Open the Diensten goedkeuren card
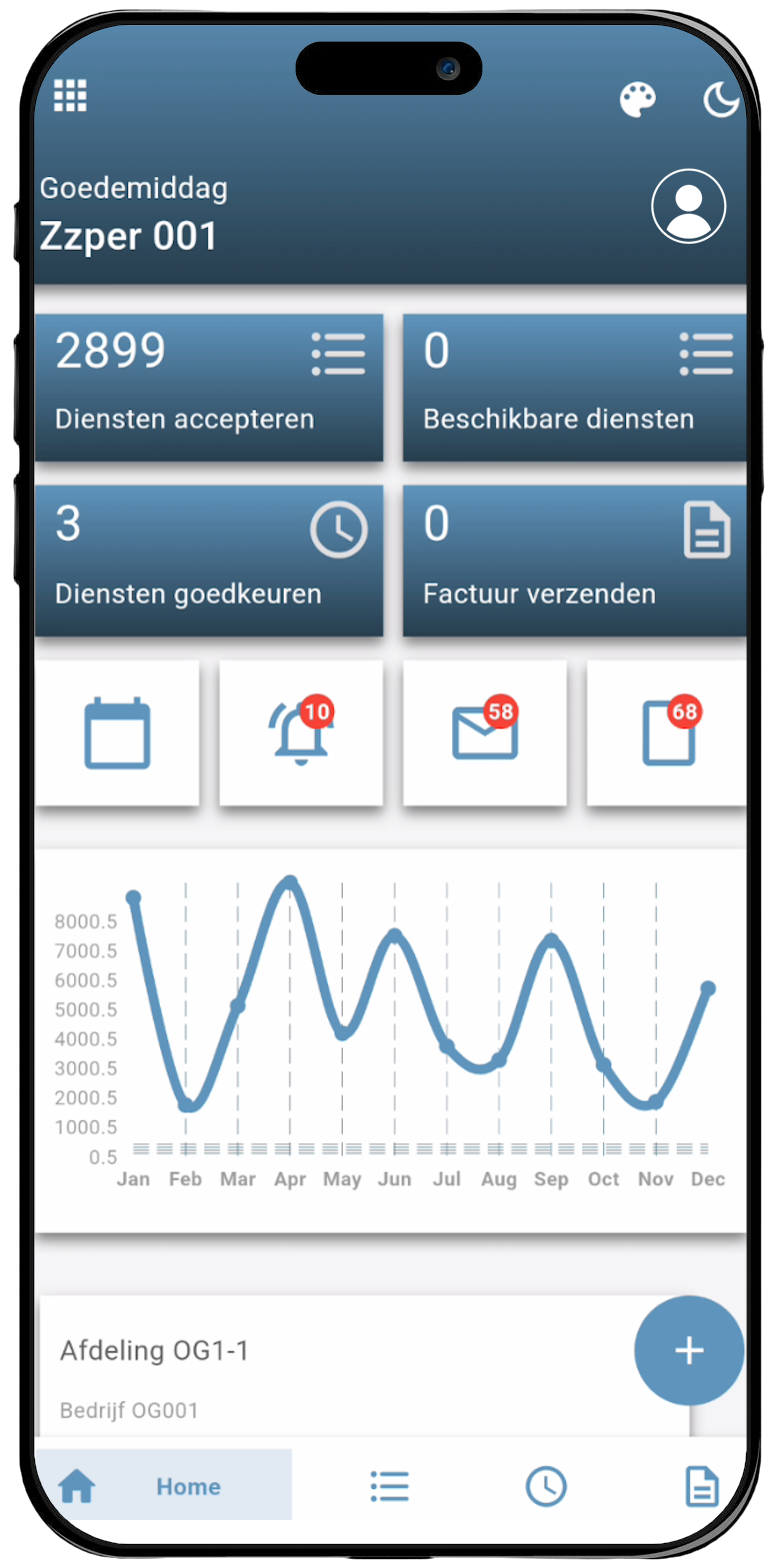The image size is (777, 1568). coord(209,561)
